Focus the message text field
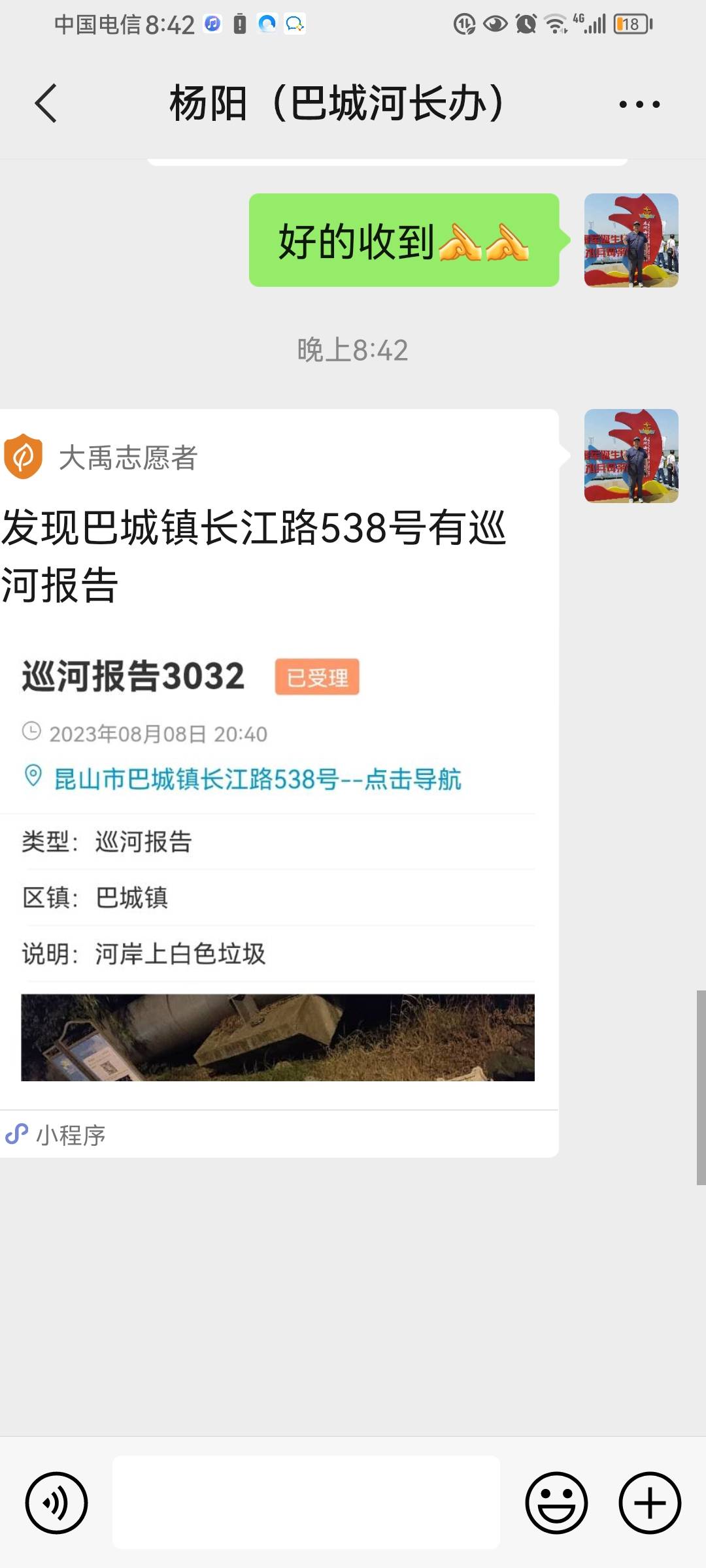The image size is (706, 1568). (x=306, y=1502)
